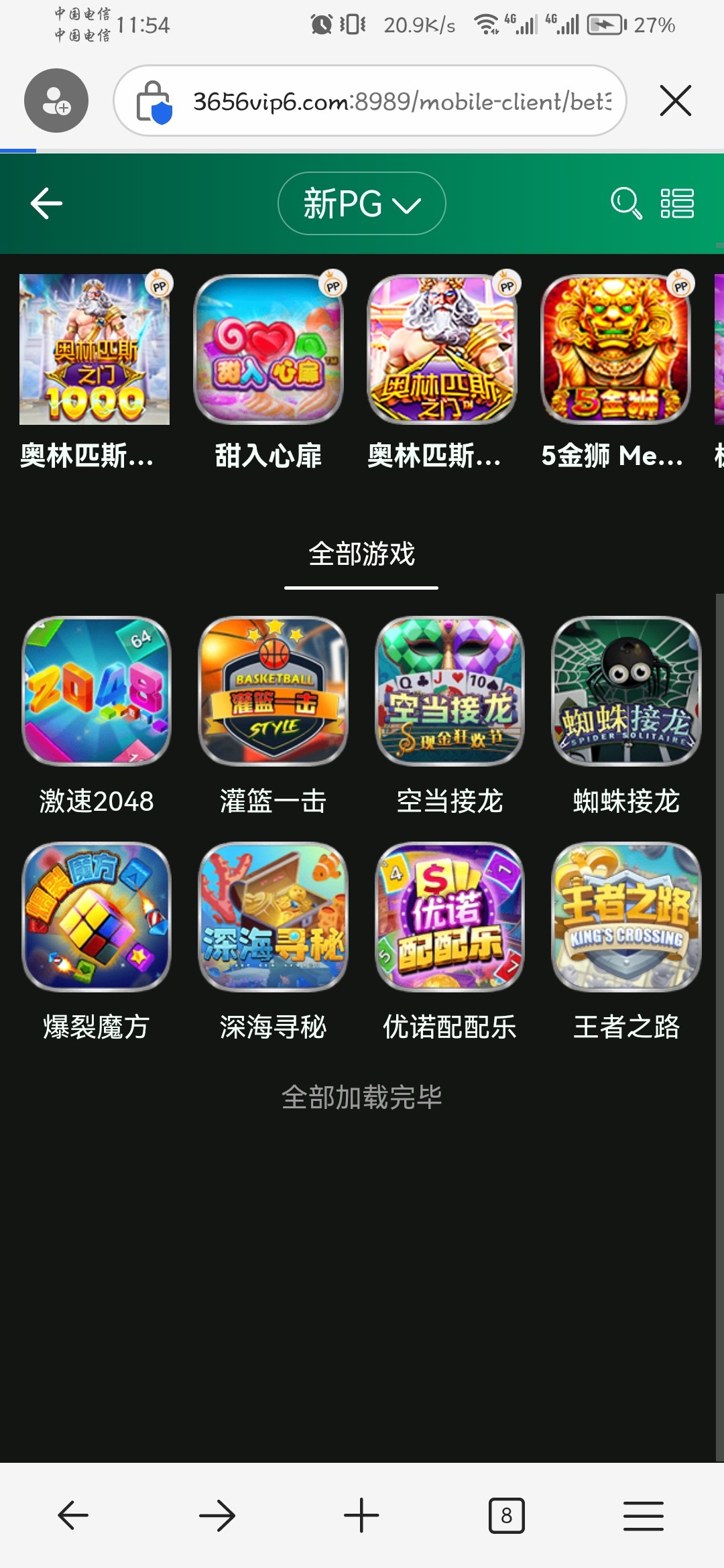
Task: Tap the browser URL address bar
Action: (401, 101)
